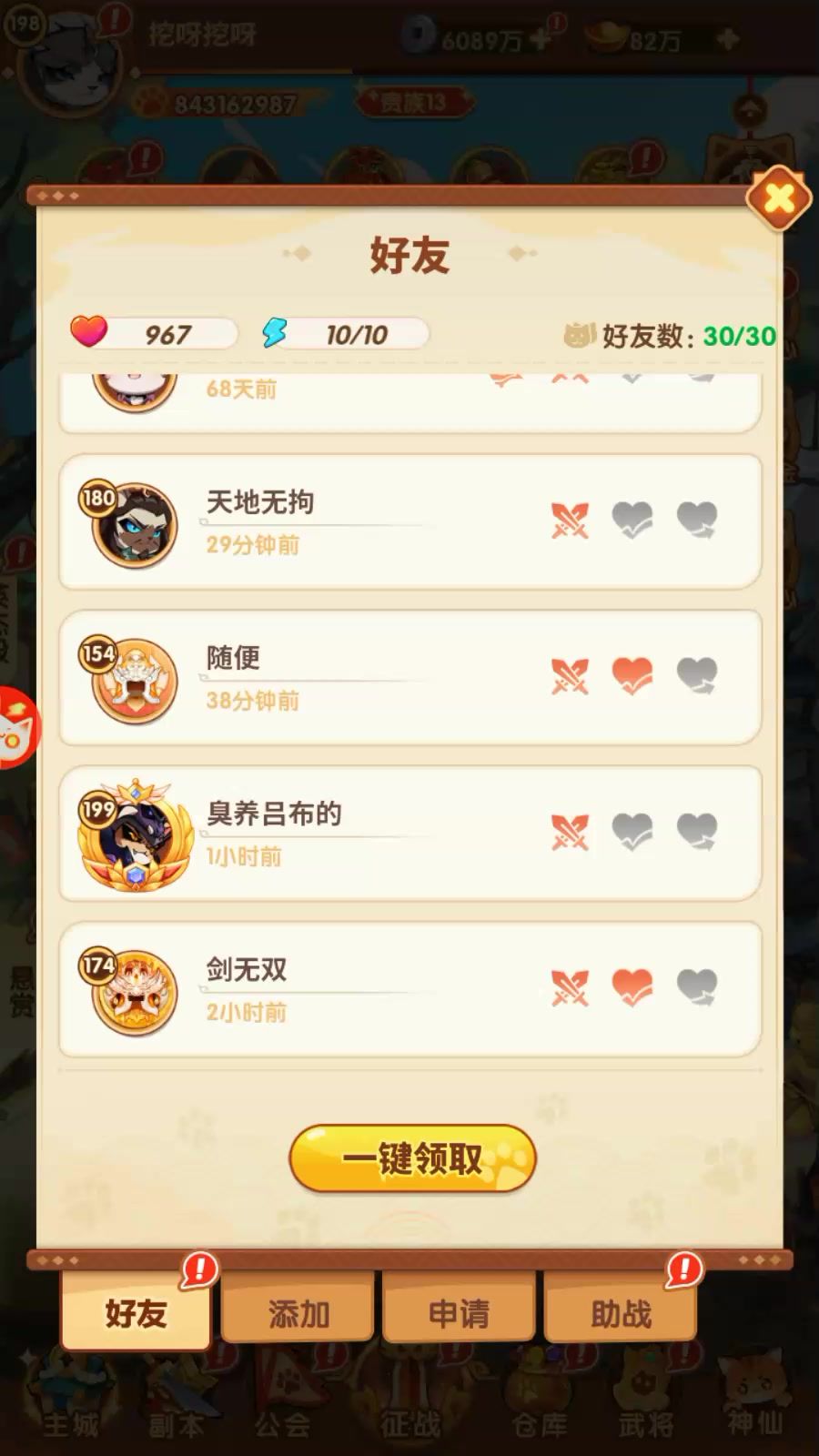Tap the arrow-heart icon for 随便
Screen dimensions: 819x1456
697,676
